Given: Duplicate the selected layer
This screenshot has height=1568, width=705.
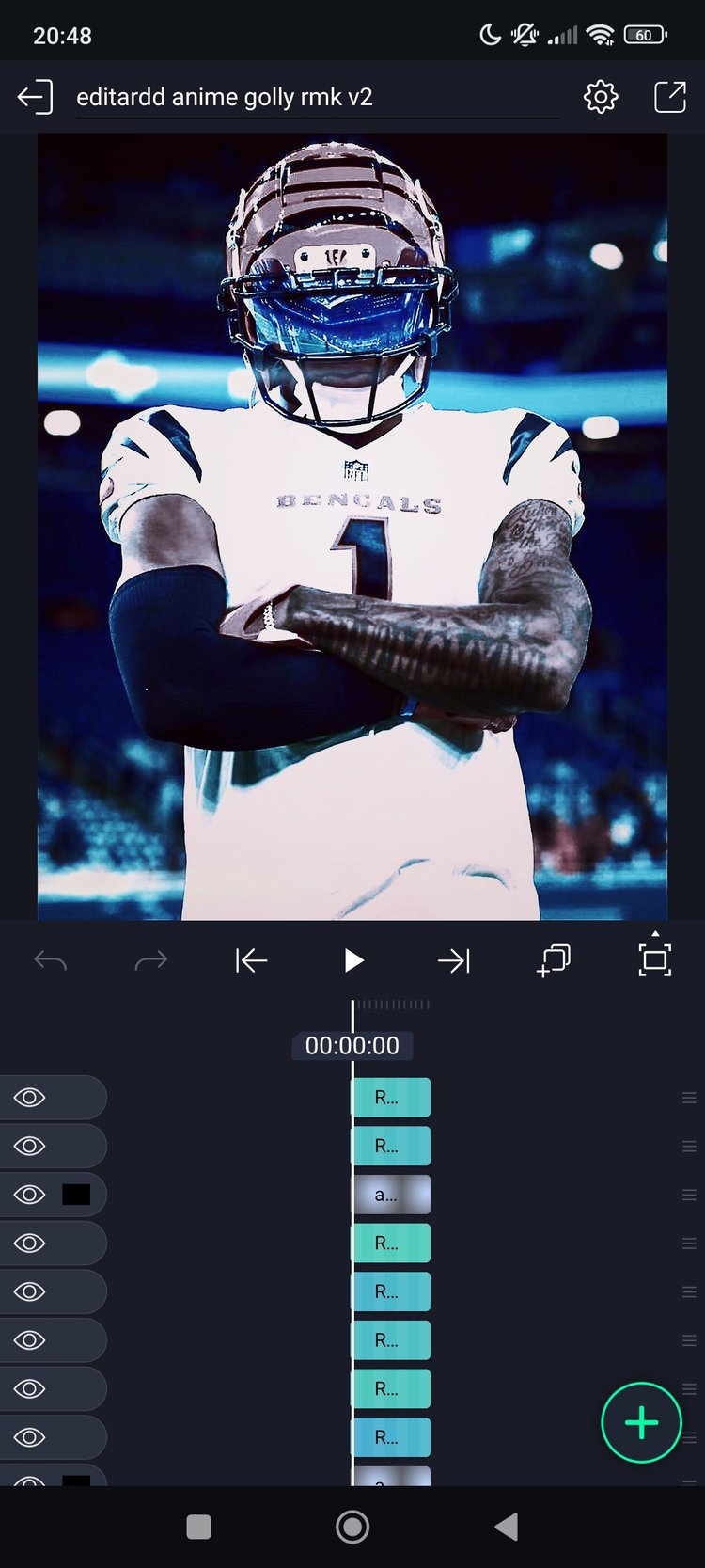Looking at the screenshot, I should [554, 960].
